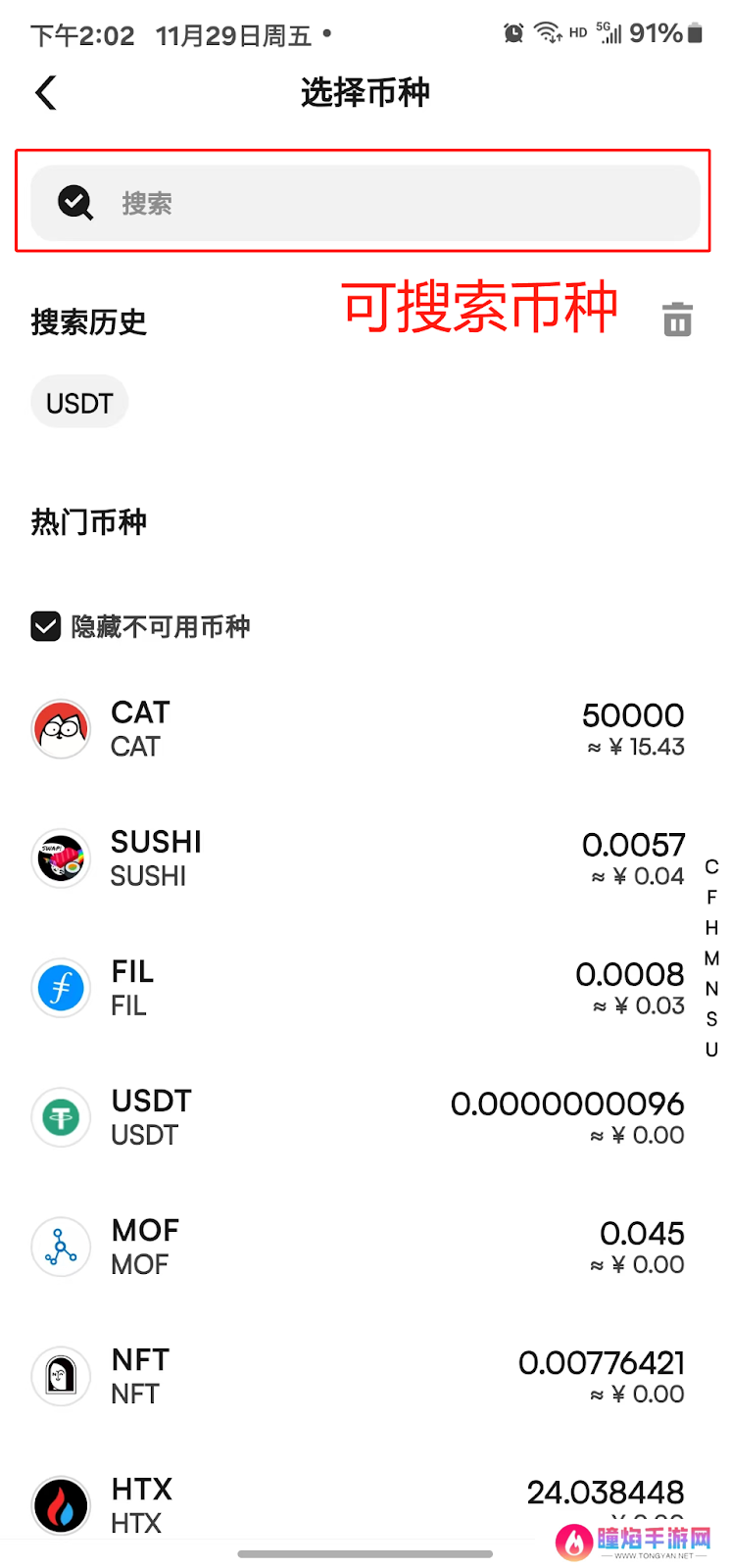Go back using the top-left arrow
Viewport: 731px width, 1568px height.
[46, 93]
